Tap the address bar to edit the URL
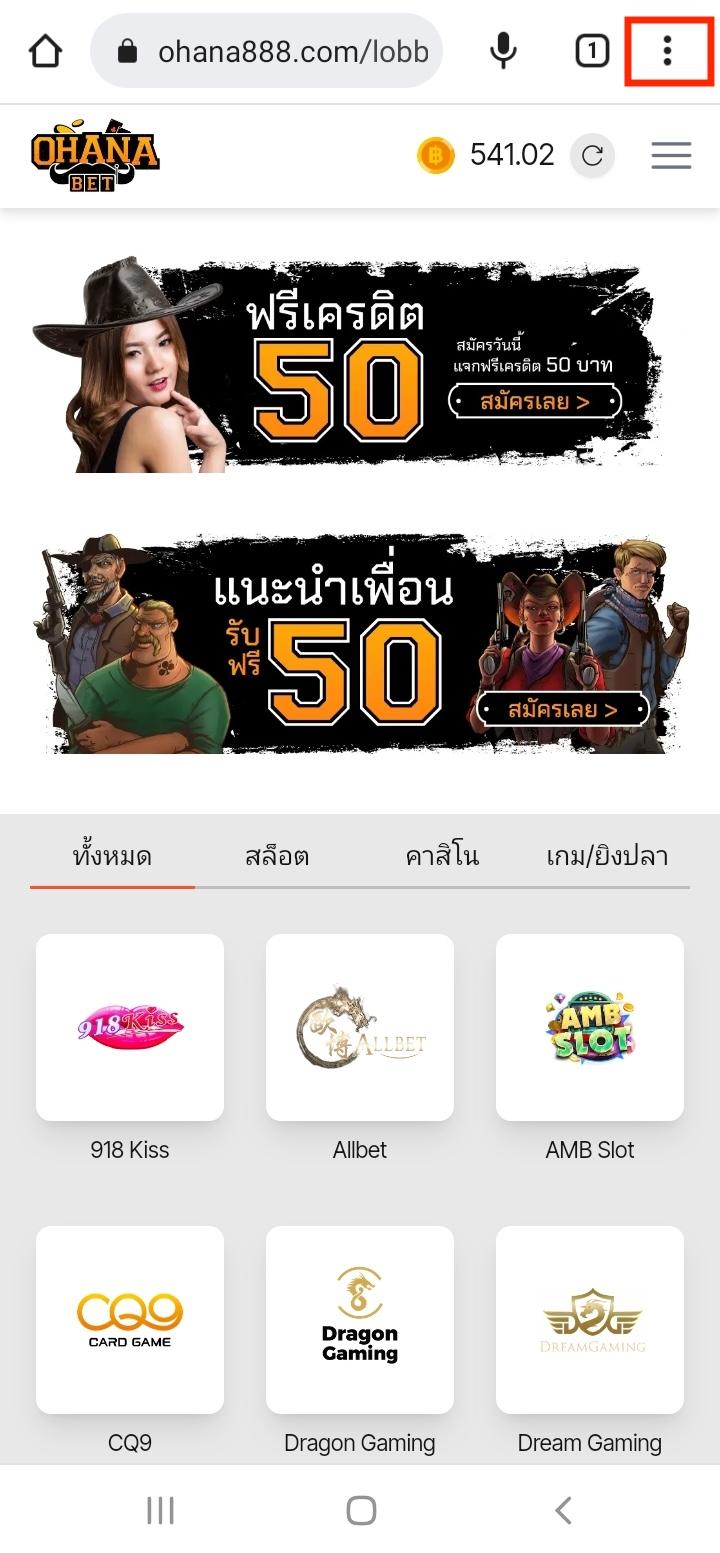 (280, 52)
